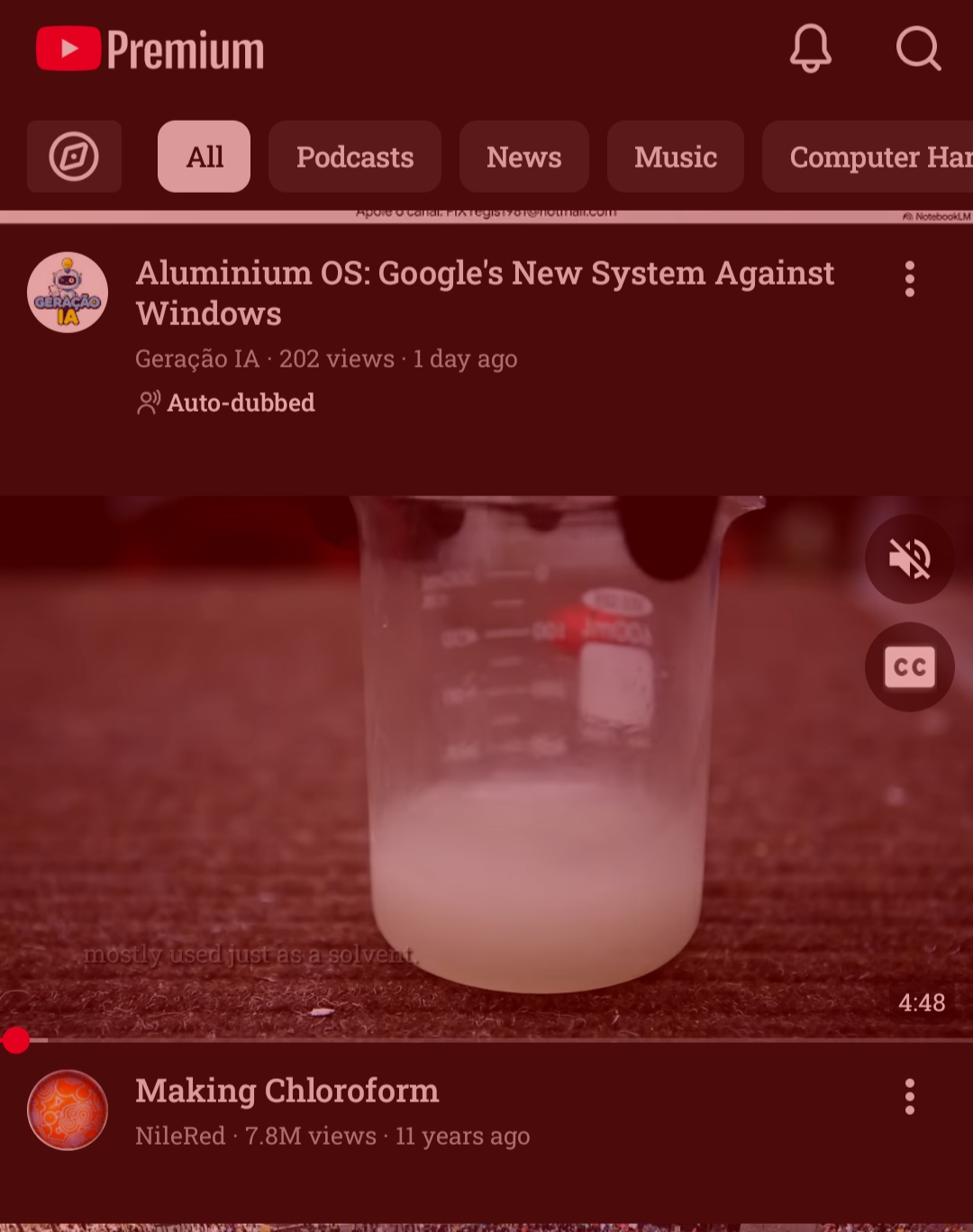Open the notifications bell

(810, 49)
